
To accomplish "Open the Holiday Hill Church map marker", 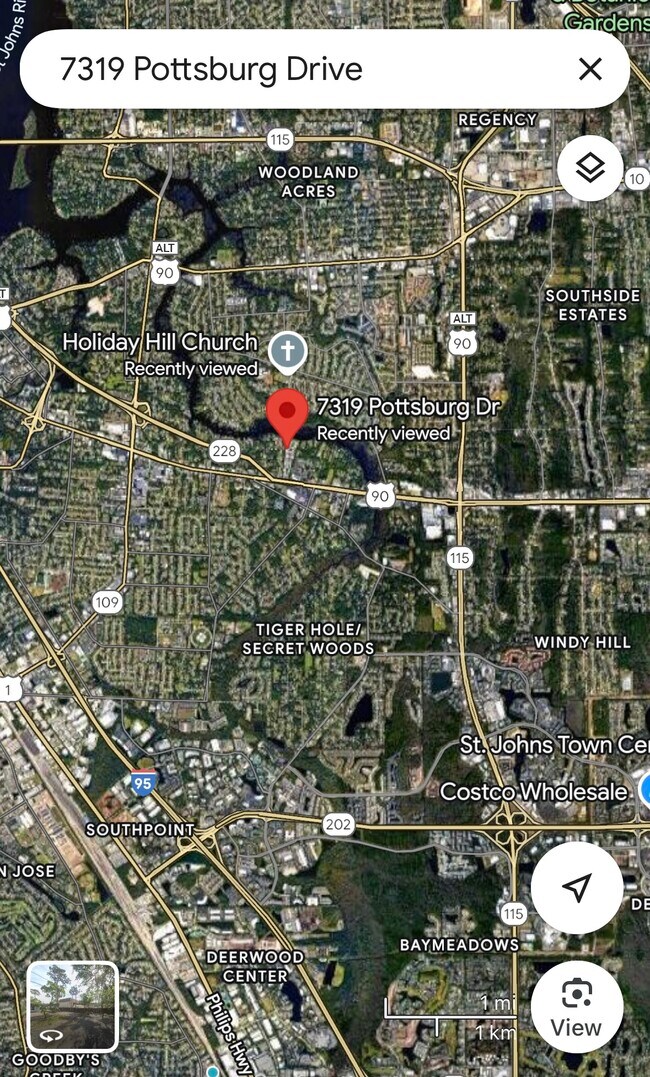I will click(288, 352).
